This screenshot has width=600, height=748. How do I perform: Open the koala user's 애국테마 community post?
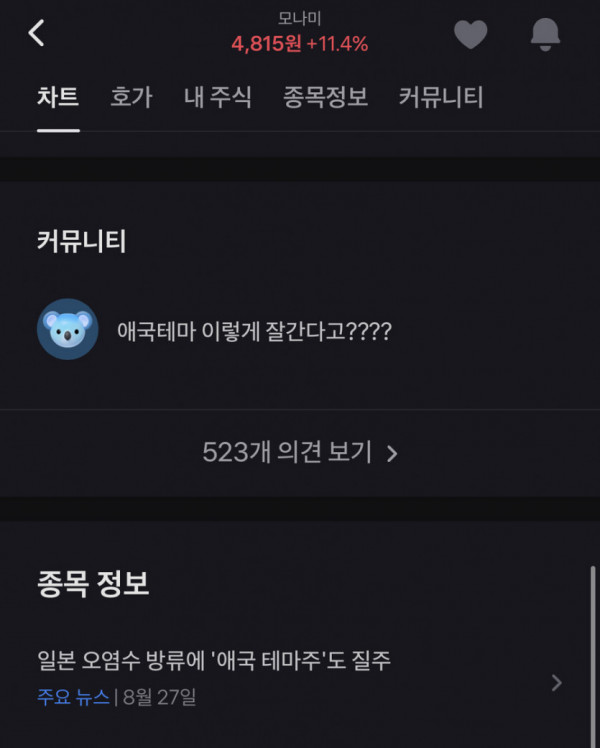(254, 330)
